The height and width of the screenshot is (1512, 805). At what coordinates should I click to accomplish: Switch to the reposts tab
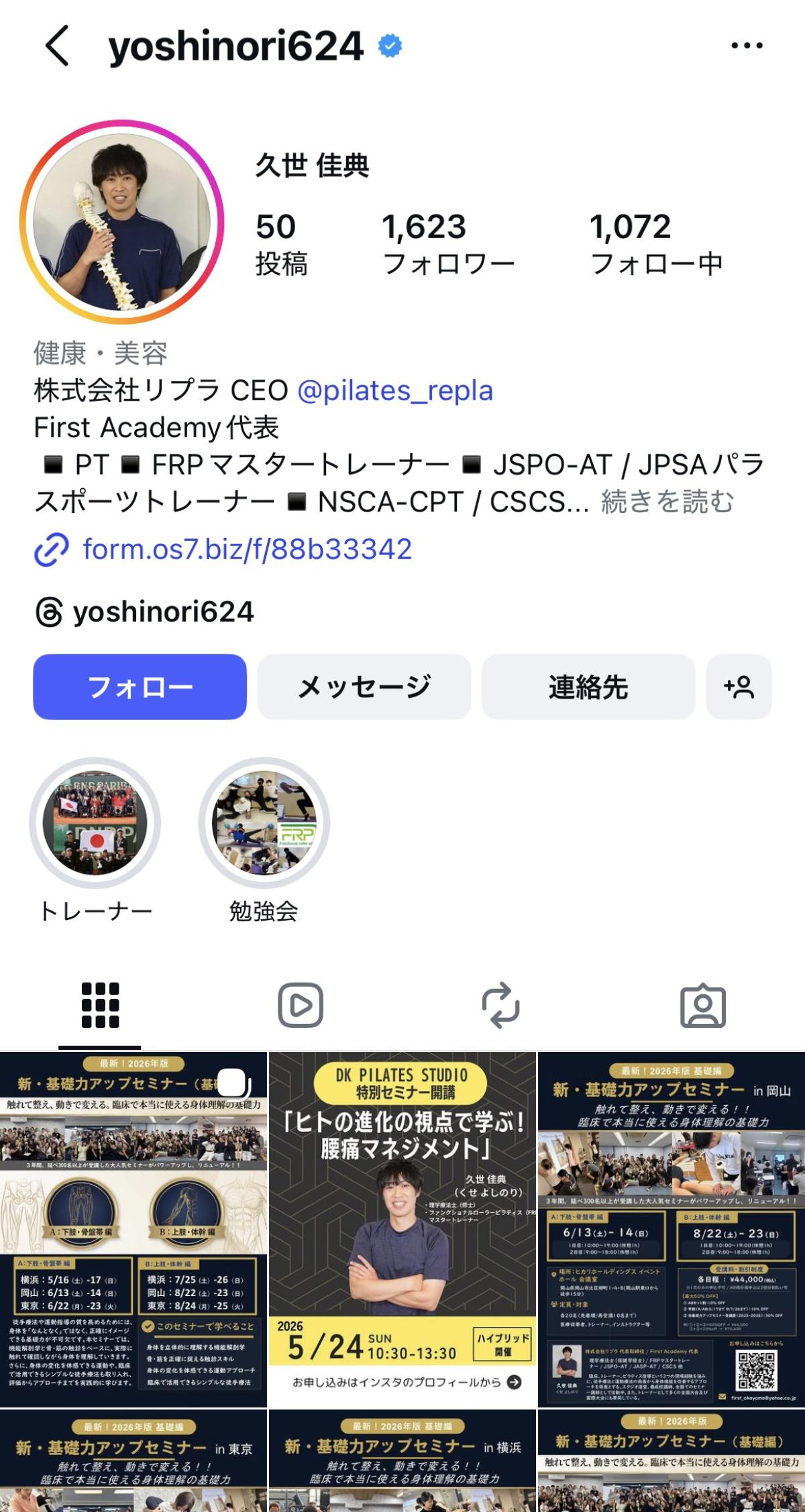[501, 1005]
